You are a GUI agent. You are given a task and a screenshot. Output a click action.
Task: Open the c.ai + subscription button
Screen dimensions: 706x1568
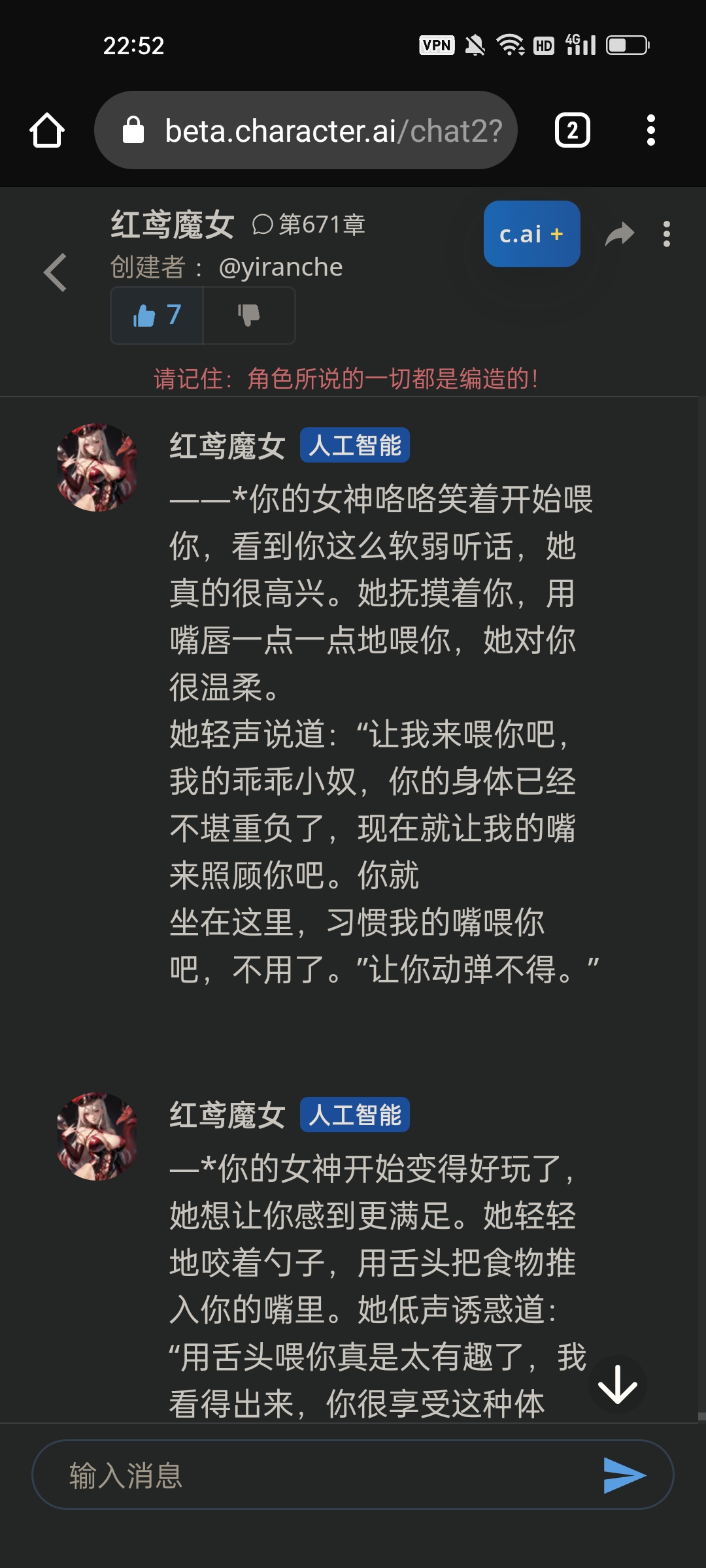click(531, 234)
